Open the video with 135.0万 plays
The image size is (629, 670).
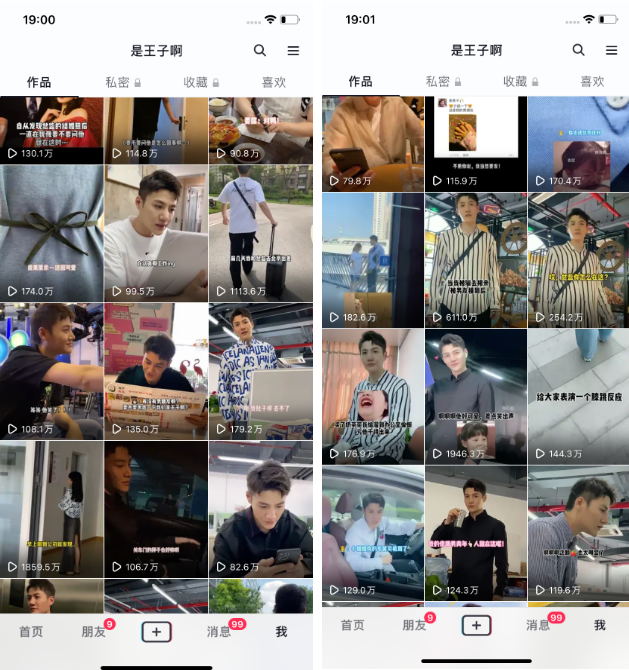[156, 370]
